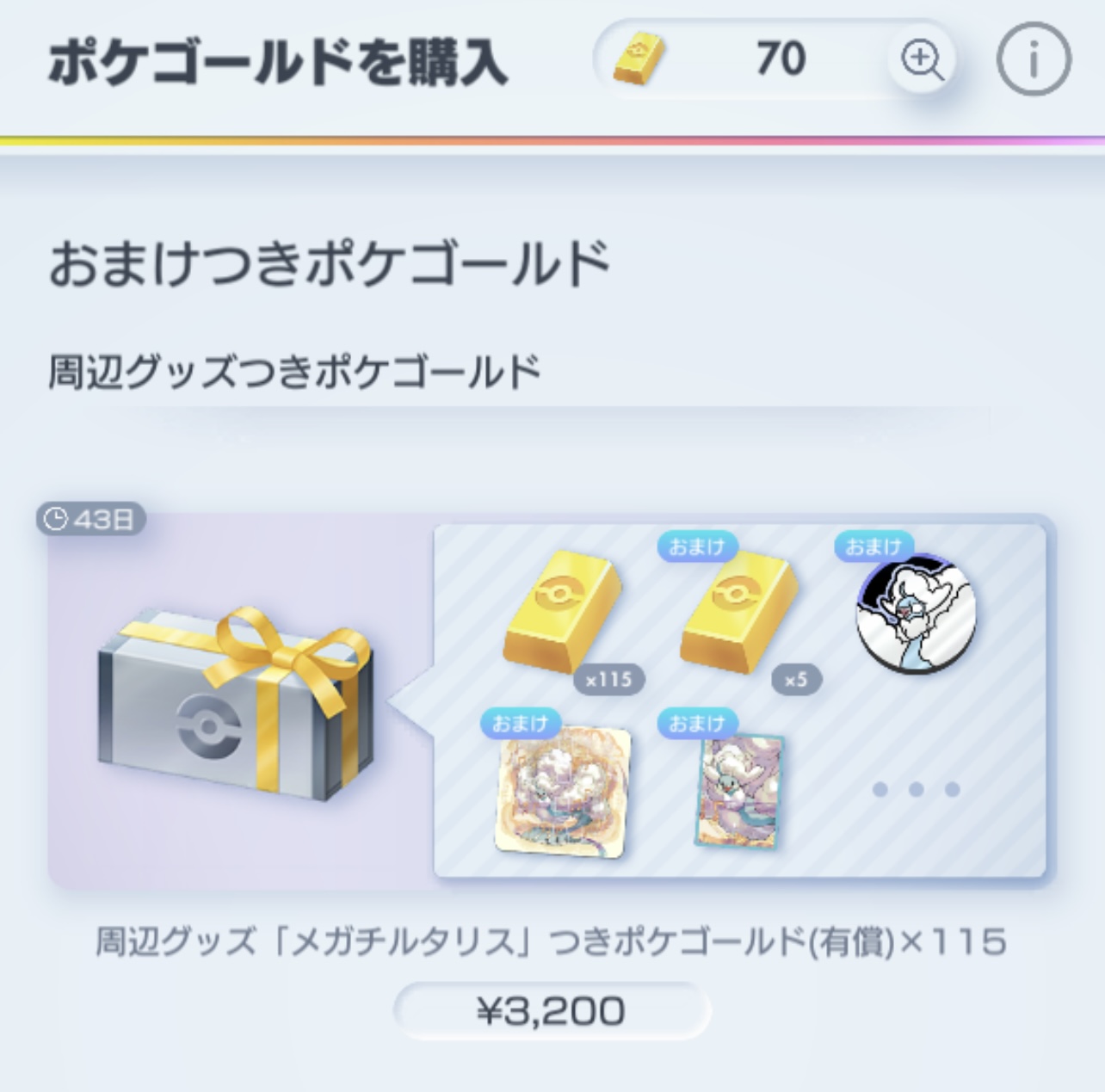The width and height of the screenshot is (1105, 1092).
Task: Show more bundle contents via three dots
Action: coord(916,789)
